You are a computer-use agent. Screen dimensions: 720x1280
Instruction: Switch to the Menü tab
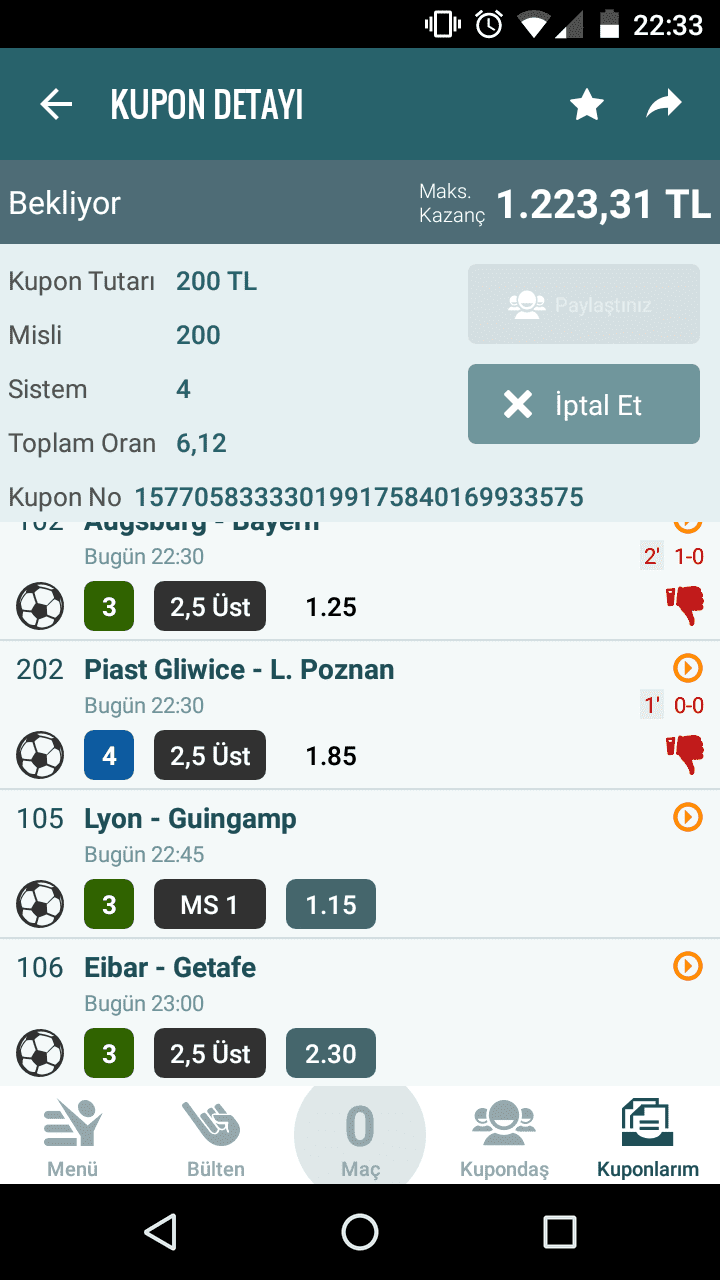click(x=72, y=1136)
